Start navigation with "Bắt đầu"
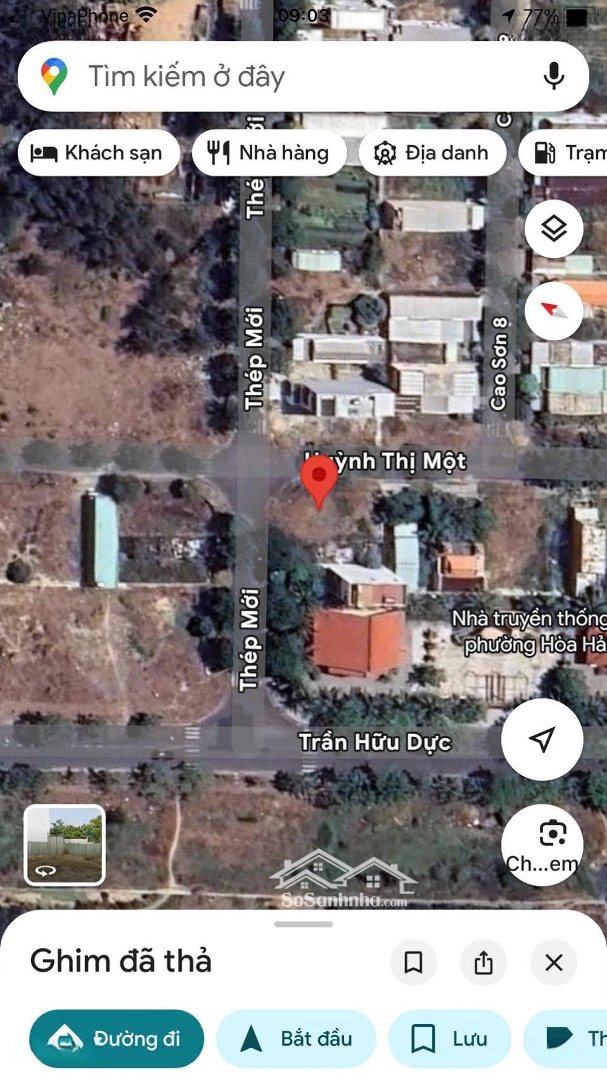The width and height of the screenshot is (607, 1080). coord(296,1039)
